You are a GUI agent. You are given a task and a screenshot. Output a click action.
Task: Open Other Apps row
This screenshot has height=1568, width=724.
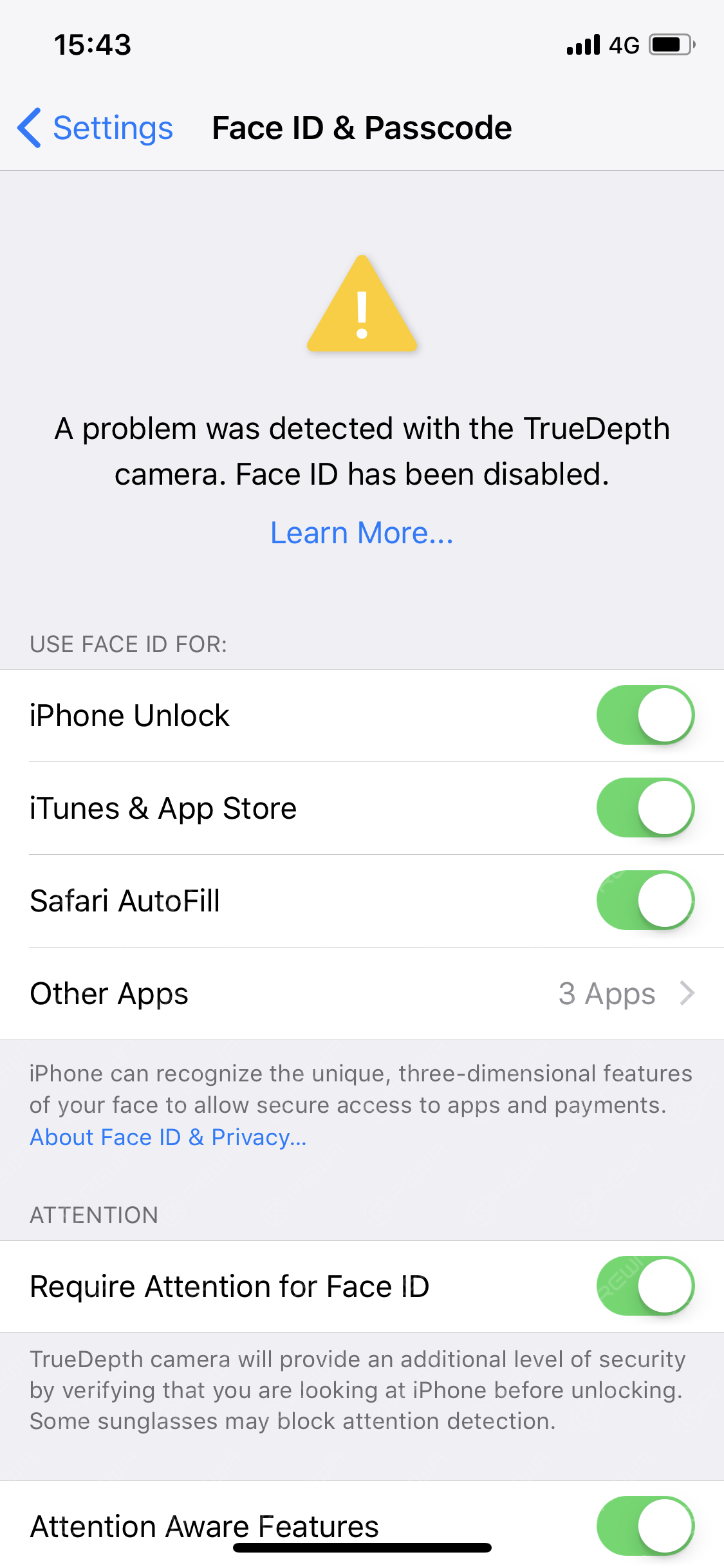click(x=362, y=993)
